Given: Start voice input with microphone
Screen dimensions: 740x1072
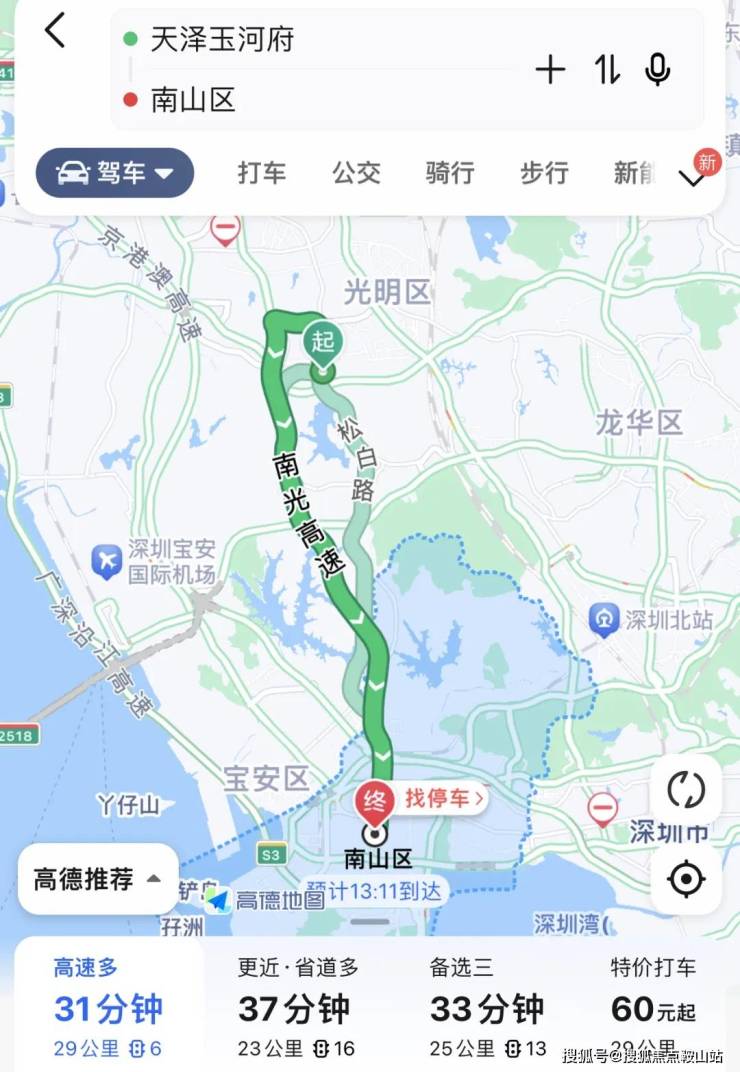Looking at the screenshot, I should click(x=658, y=69).
